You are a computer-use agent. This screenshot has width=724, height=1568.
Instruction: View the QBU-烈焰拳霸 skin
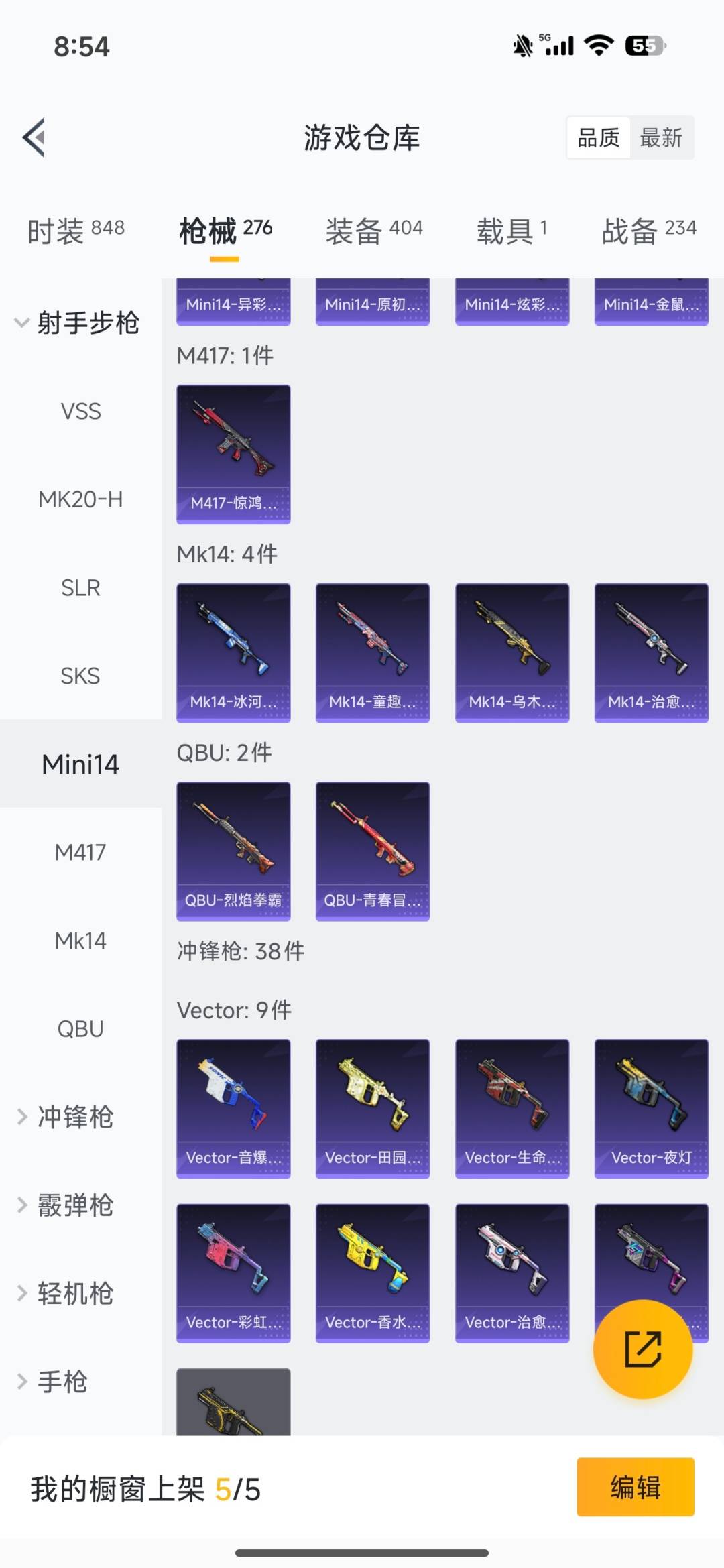(x=233, y=850)
